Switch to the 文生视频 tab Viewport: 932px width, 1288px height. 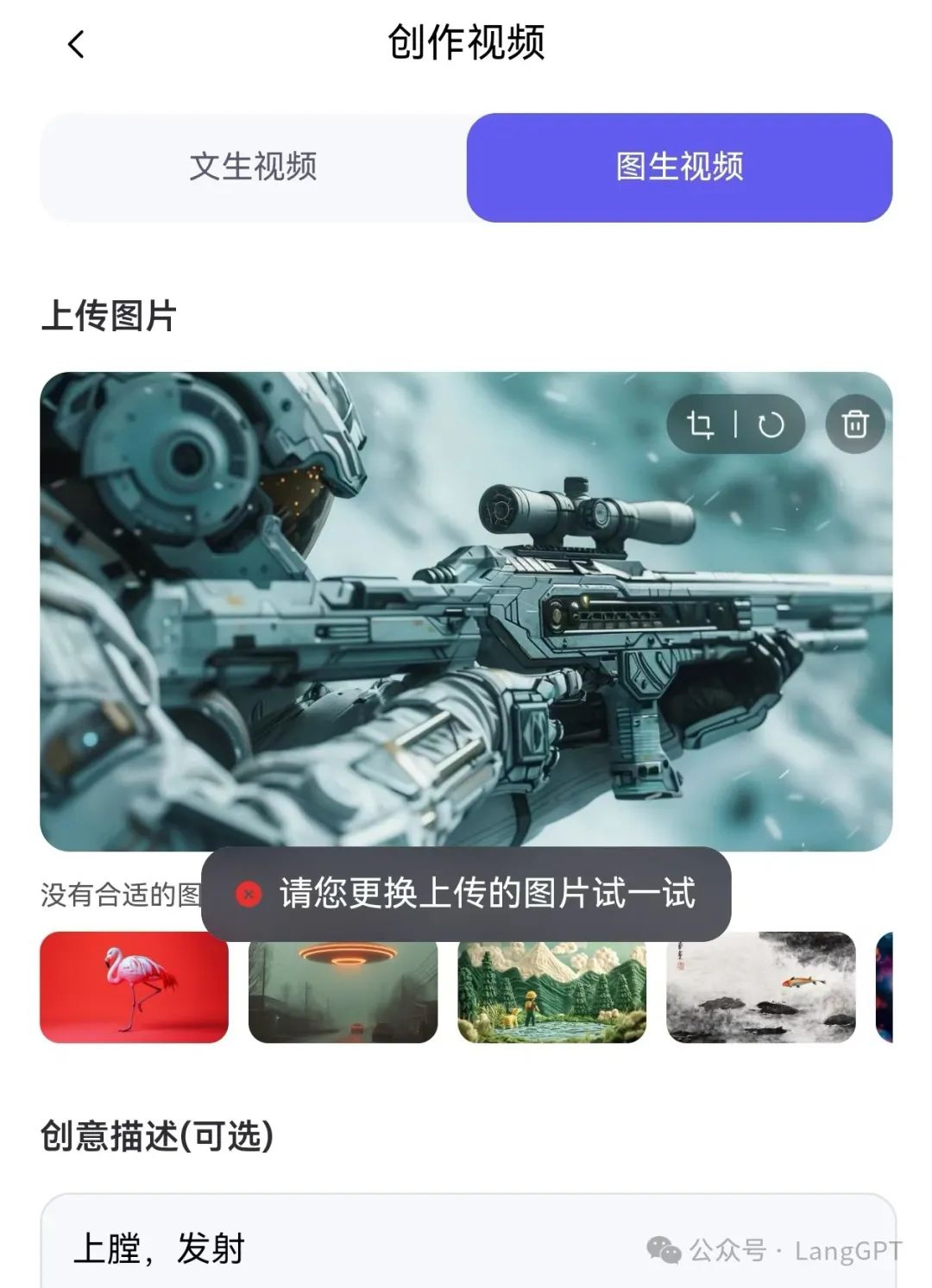(254, 166)
